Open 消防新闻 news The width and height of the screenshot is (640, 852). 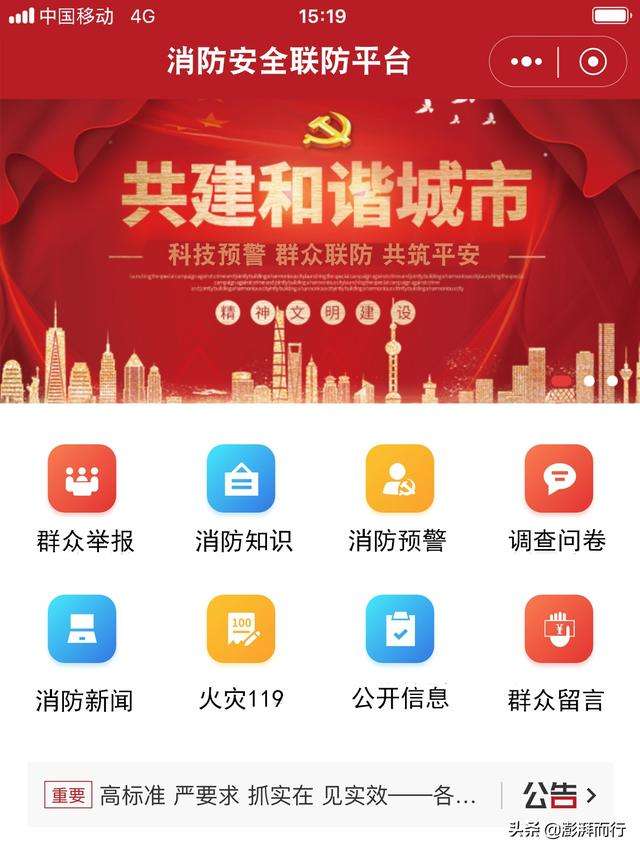82,630
